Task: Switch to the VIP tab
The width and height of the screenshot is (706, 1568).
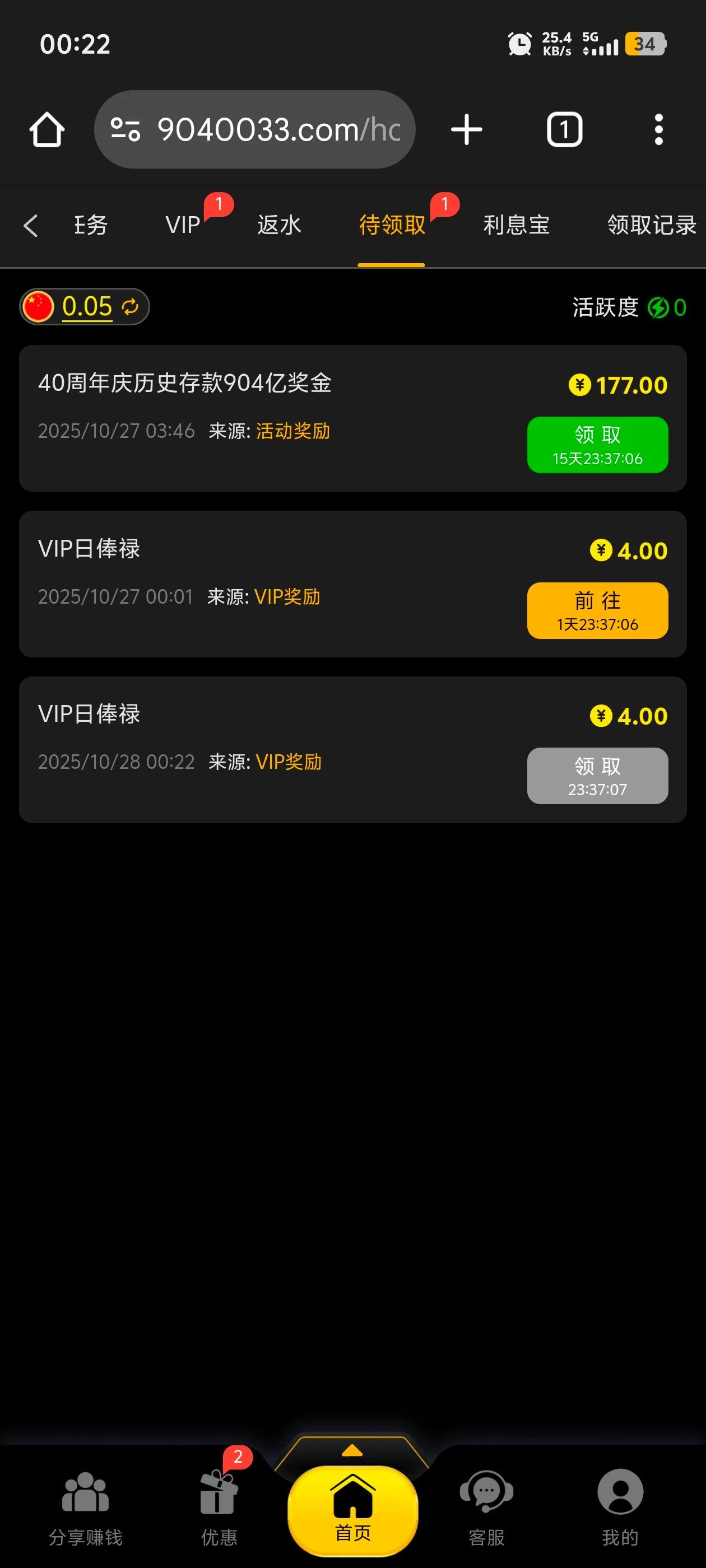Action: [x=183, y=225]
